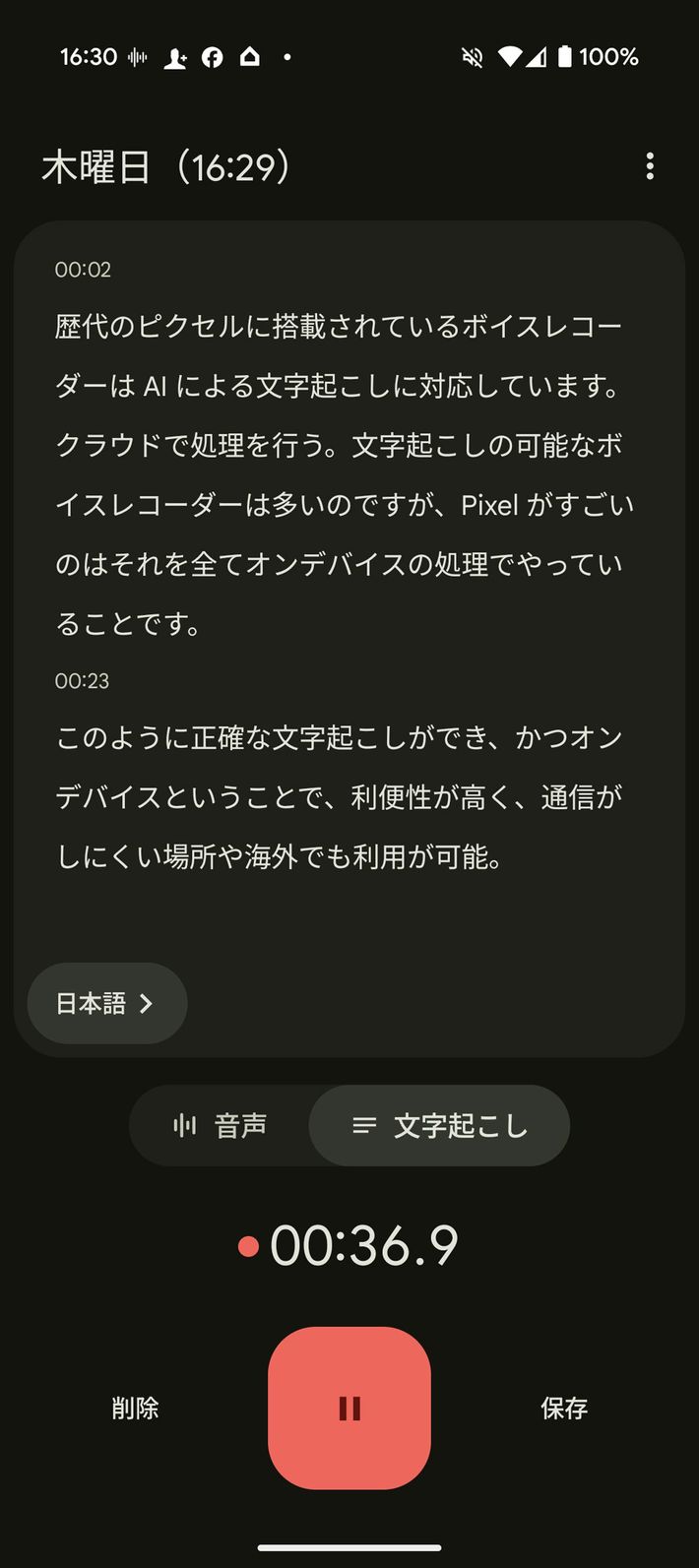Change the transcription language from 日本語
This screenshot has height=1568, width=699.
tap(106, 1003)
